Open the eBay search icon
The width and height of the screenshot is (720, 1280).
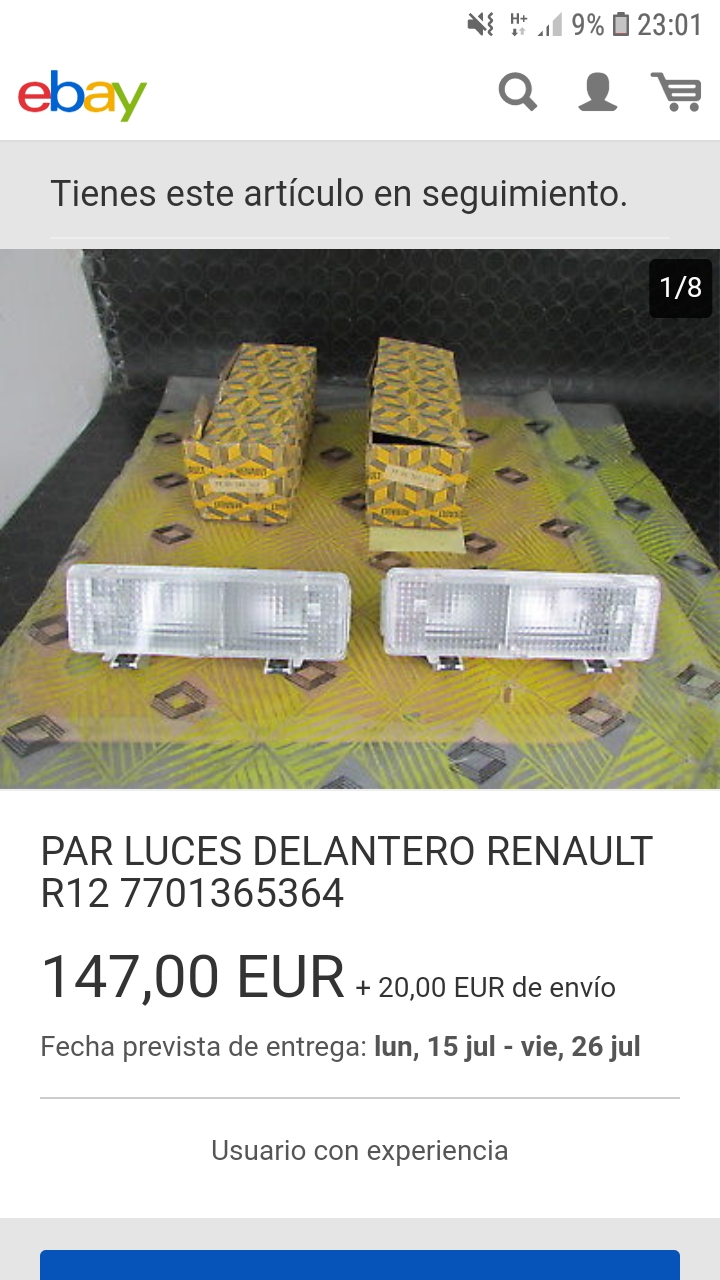tap(518, 93)
